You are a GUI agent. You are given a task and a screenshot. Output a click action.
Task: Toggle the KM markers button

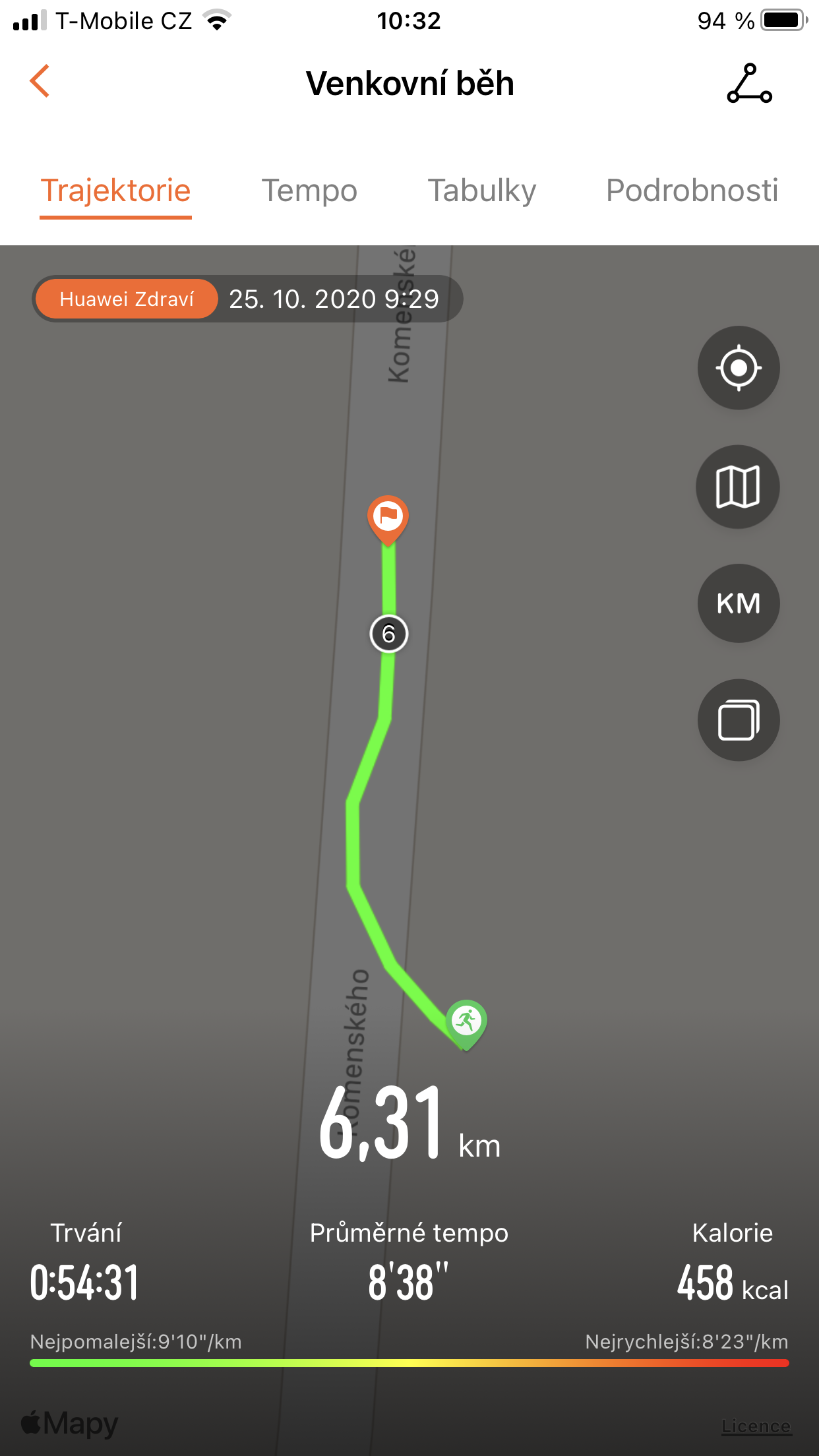pyautogui.click(x=739, y=603)
